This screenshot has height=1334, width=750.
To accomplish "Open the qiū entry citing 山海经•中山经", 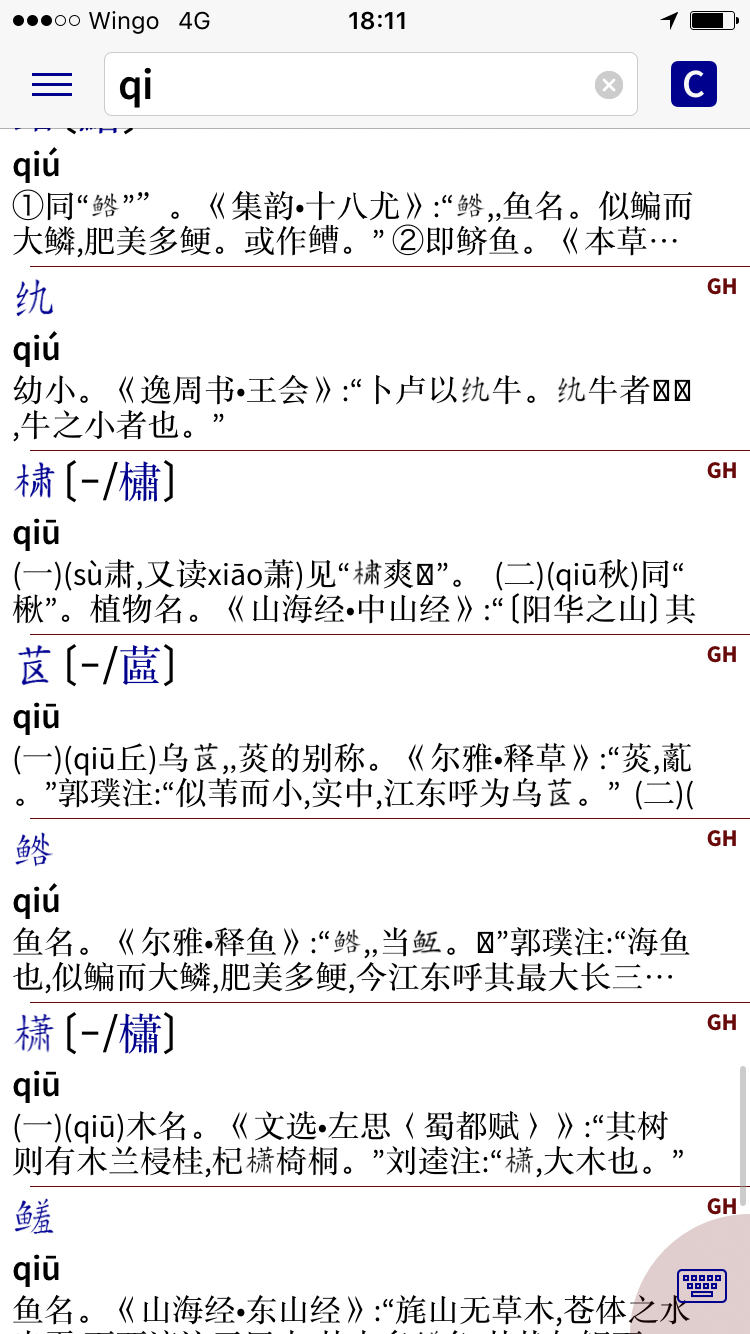I will (350, 560).
